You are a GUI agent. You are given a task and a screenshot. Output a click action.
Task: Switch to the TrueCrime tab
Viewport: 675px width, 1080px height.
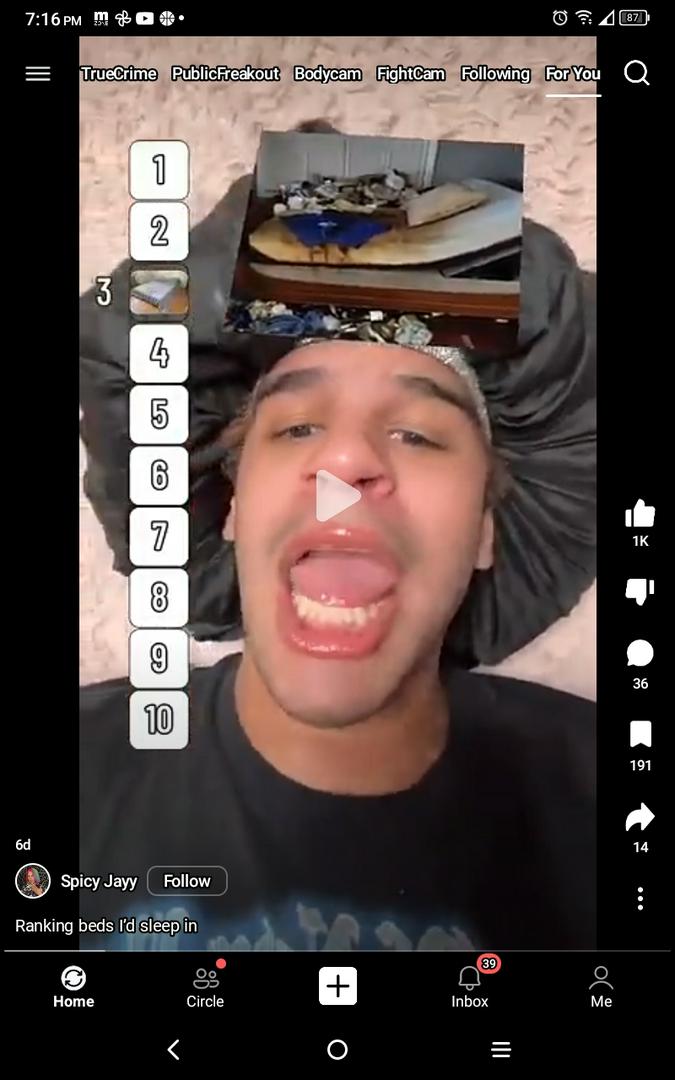pos(119,74)
